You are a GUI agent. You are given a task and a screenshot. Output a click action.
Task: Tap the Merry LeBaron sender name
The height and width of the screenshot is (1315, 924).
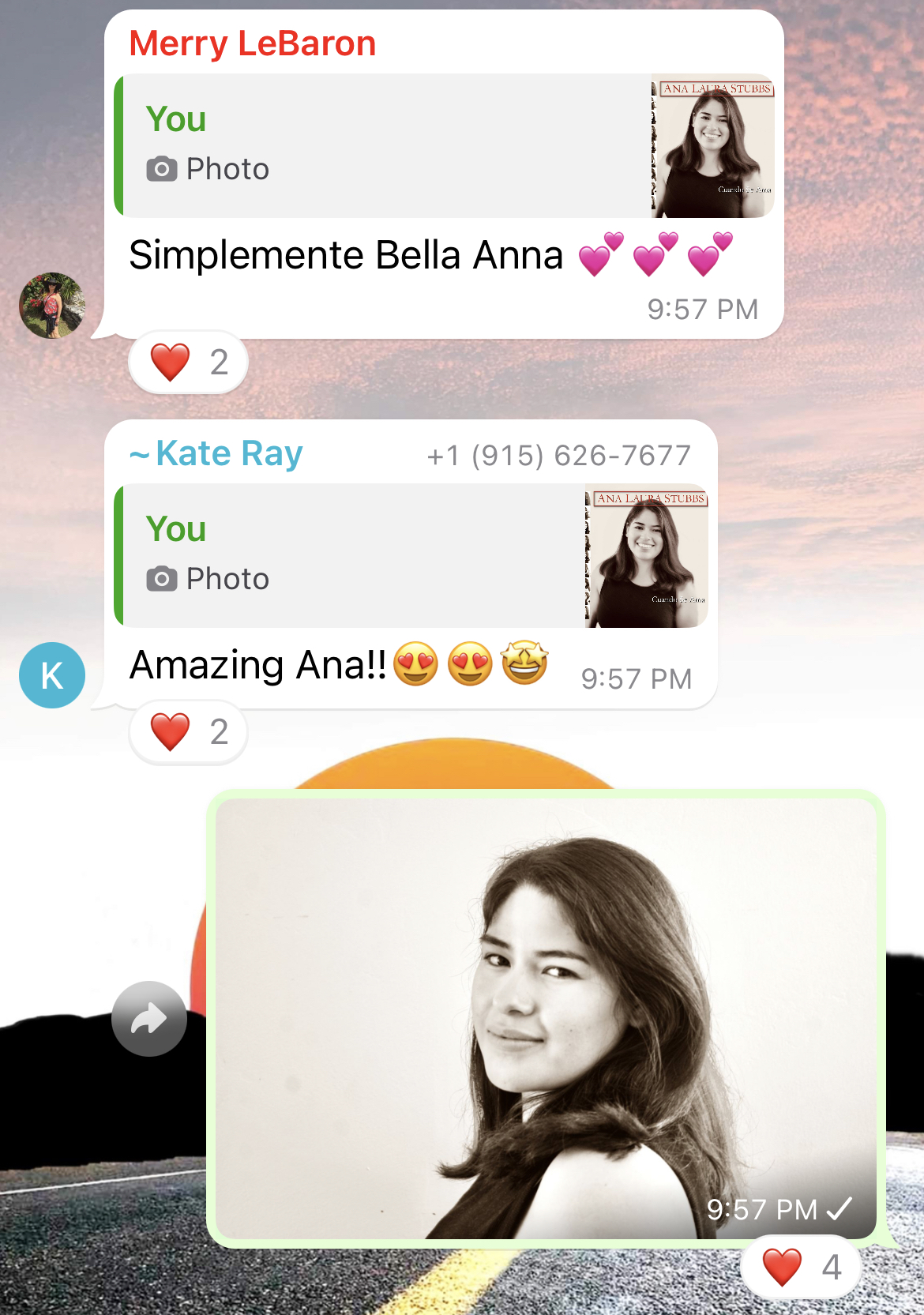253,43
